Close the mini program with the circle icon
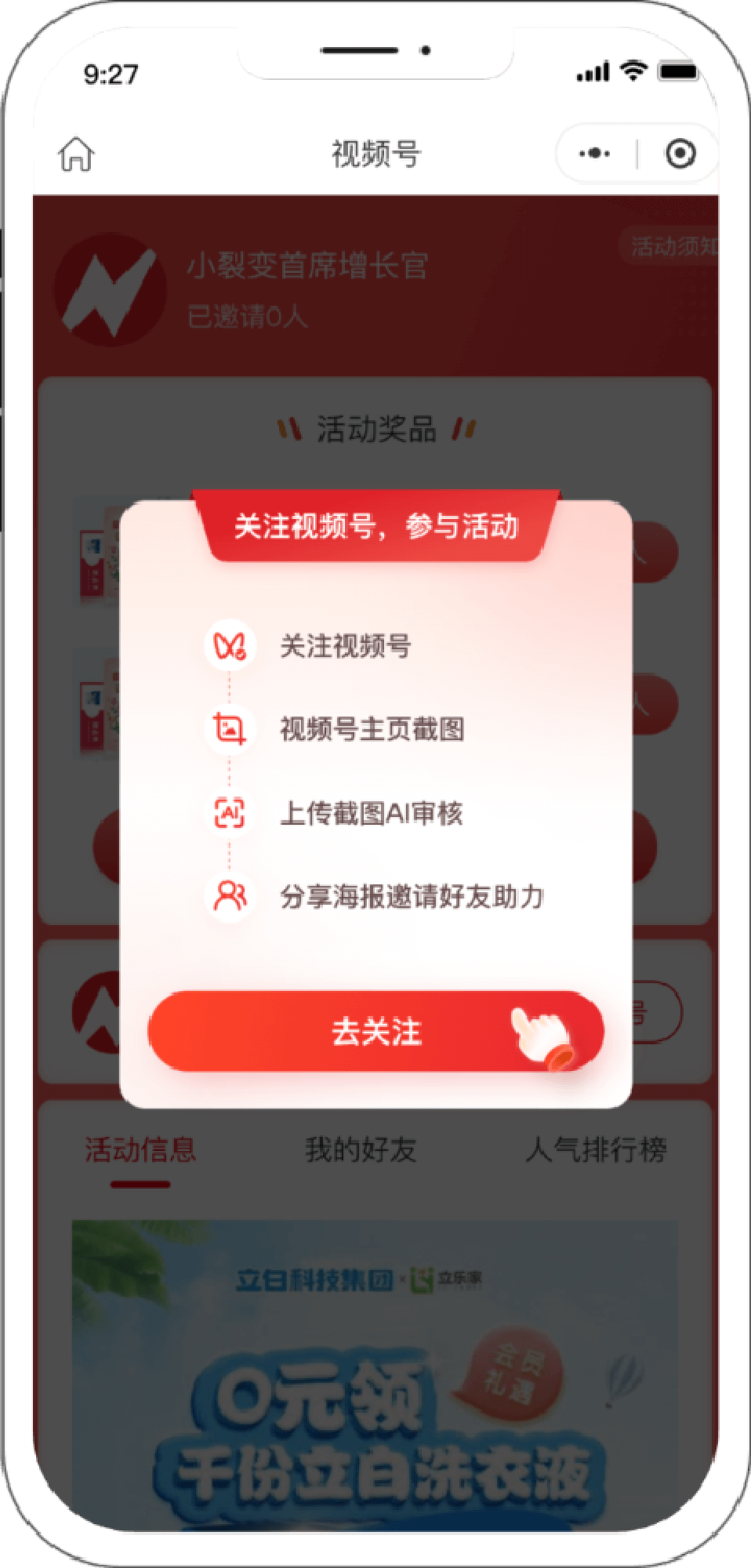This screenshot has width=751, height=1568. [679, 154]
